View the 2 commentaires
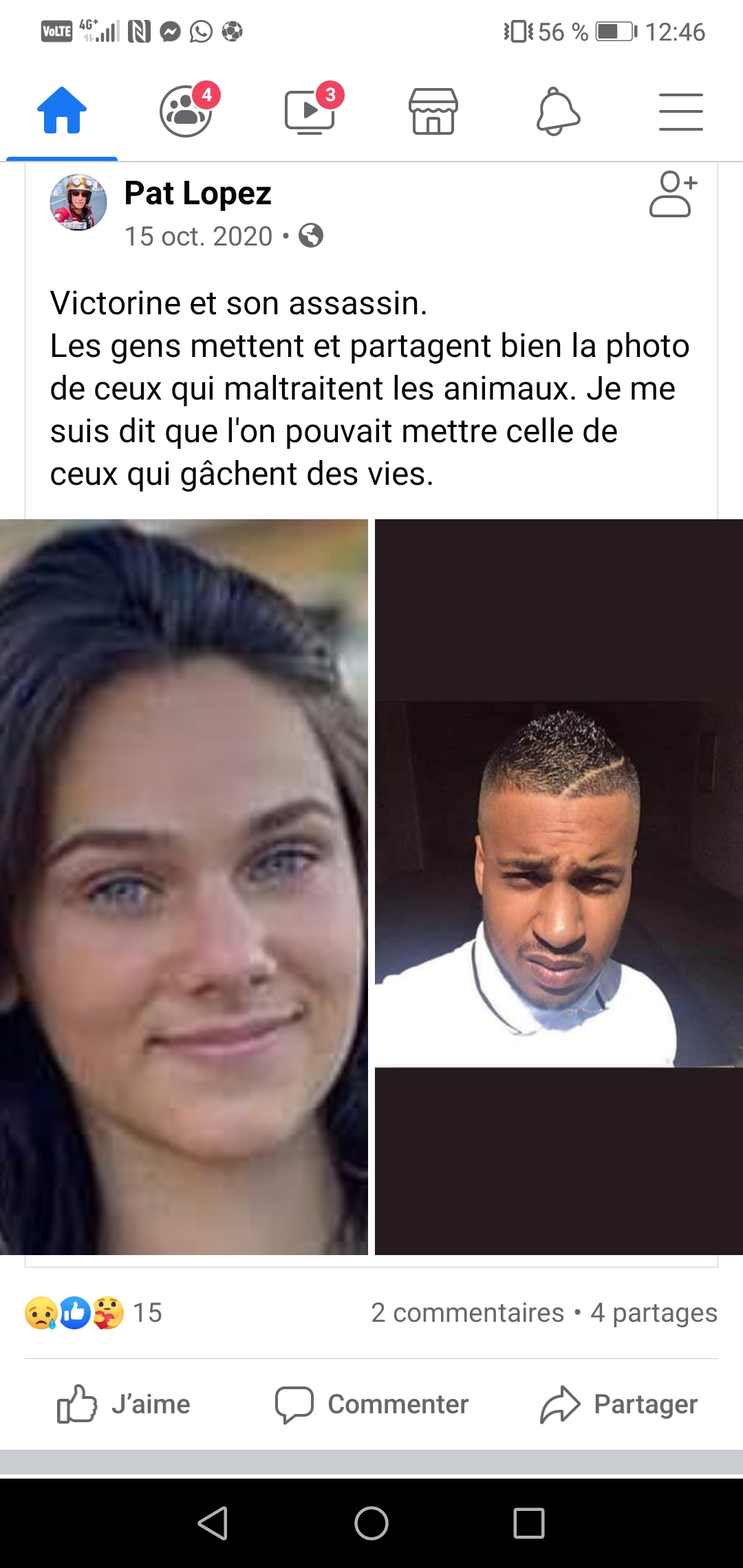This screenshot has width=743, height=1568. [x=467, y=1312]
